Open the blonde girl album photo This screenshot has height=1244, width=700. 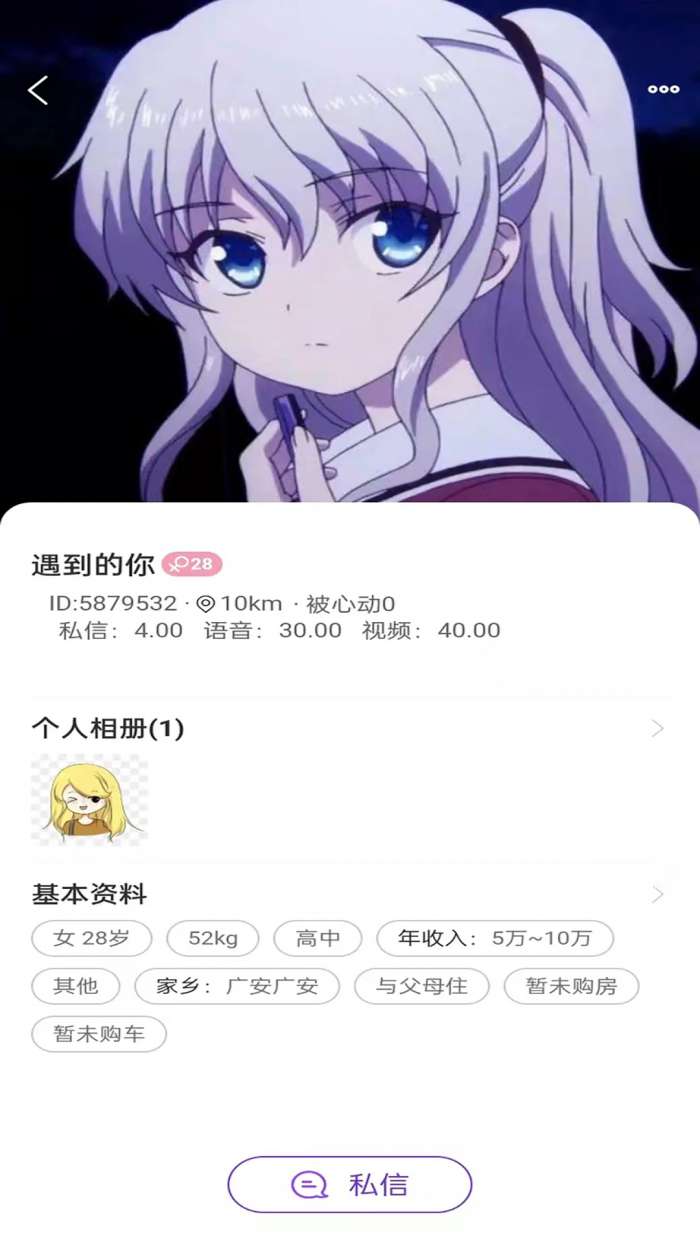click(x=89, y=800)
